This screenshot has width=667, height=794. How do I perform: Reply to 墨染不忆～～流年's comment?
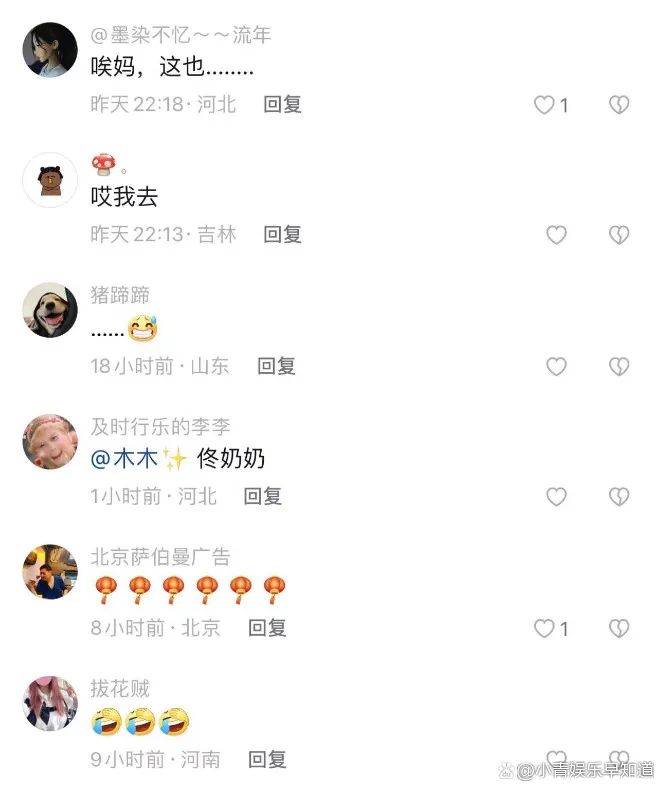coord(282,104)
